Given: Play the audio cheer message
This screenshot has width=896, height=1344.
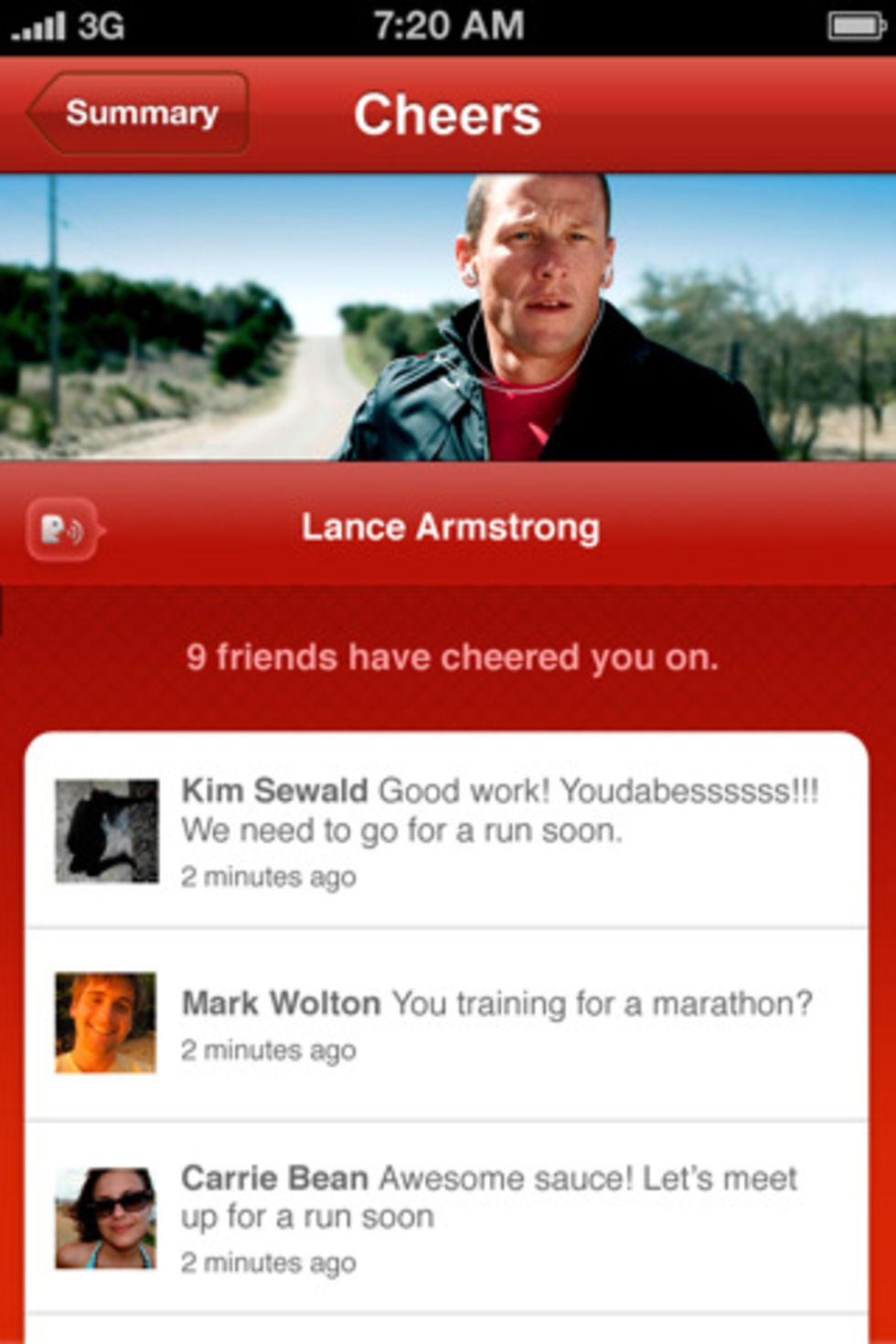Looking at the screenshot, I should pos(63,529).
